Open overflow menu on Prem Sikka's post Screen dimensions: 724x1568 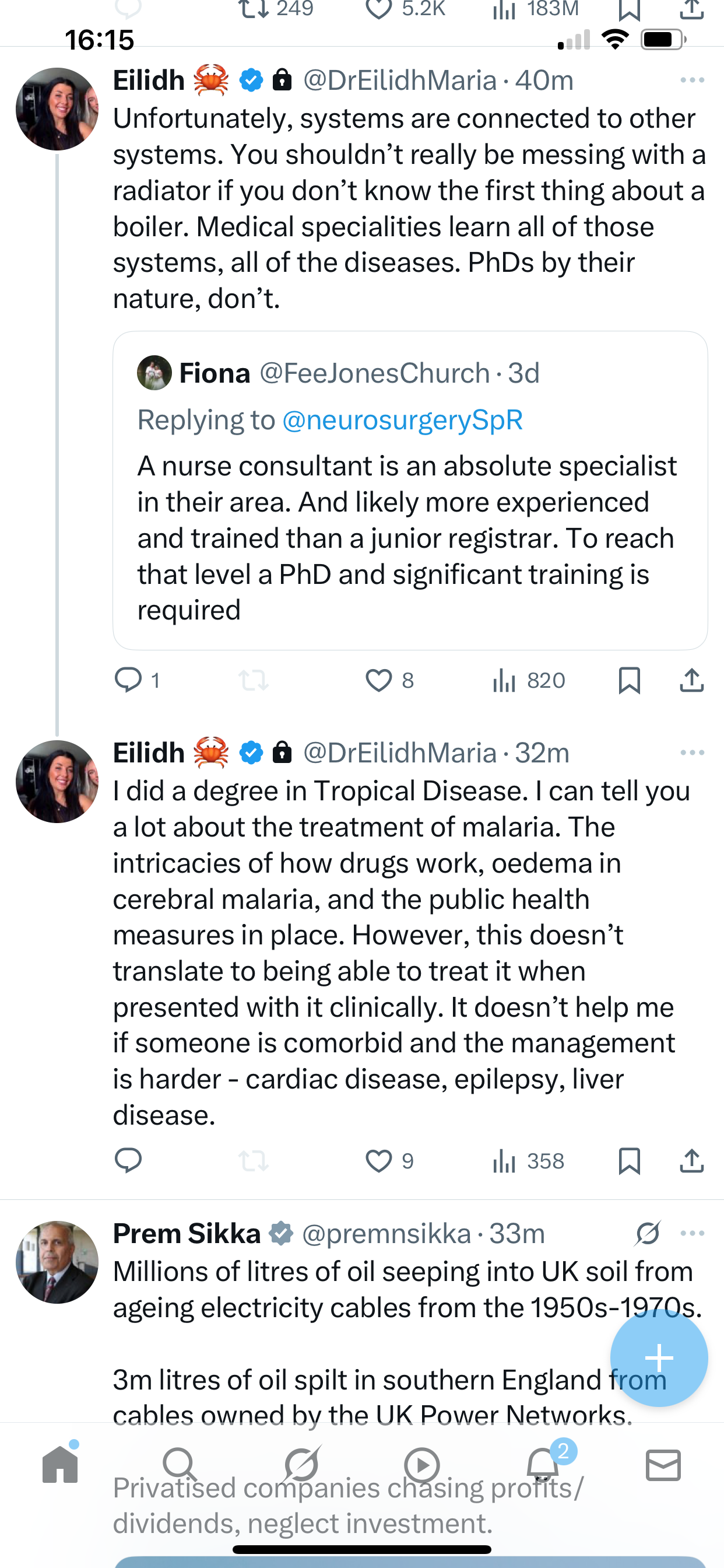tap(693, 1234)
